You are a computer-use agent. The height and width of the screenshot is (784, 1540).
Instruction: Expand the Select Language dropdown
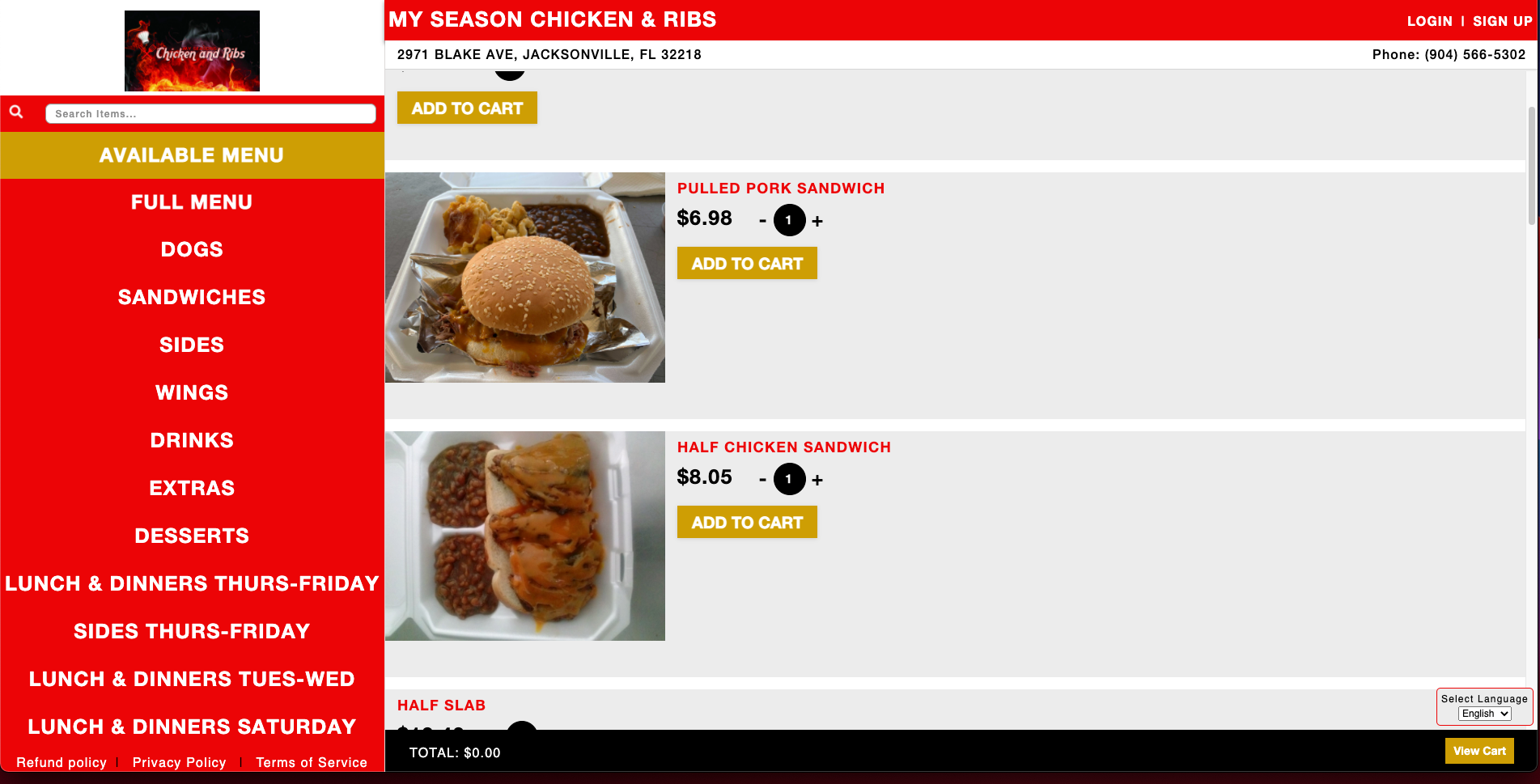1484,714
